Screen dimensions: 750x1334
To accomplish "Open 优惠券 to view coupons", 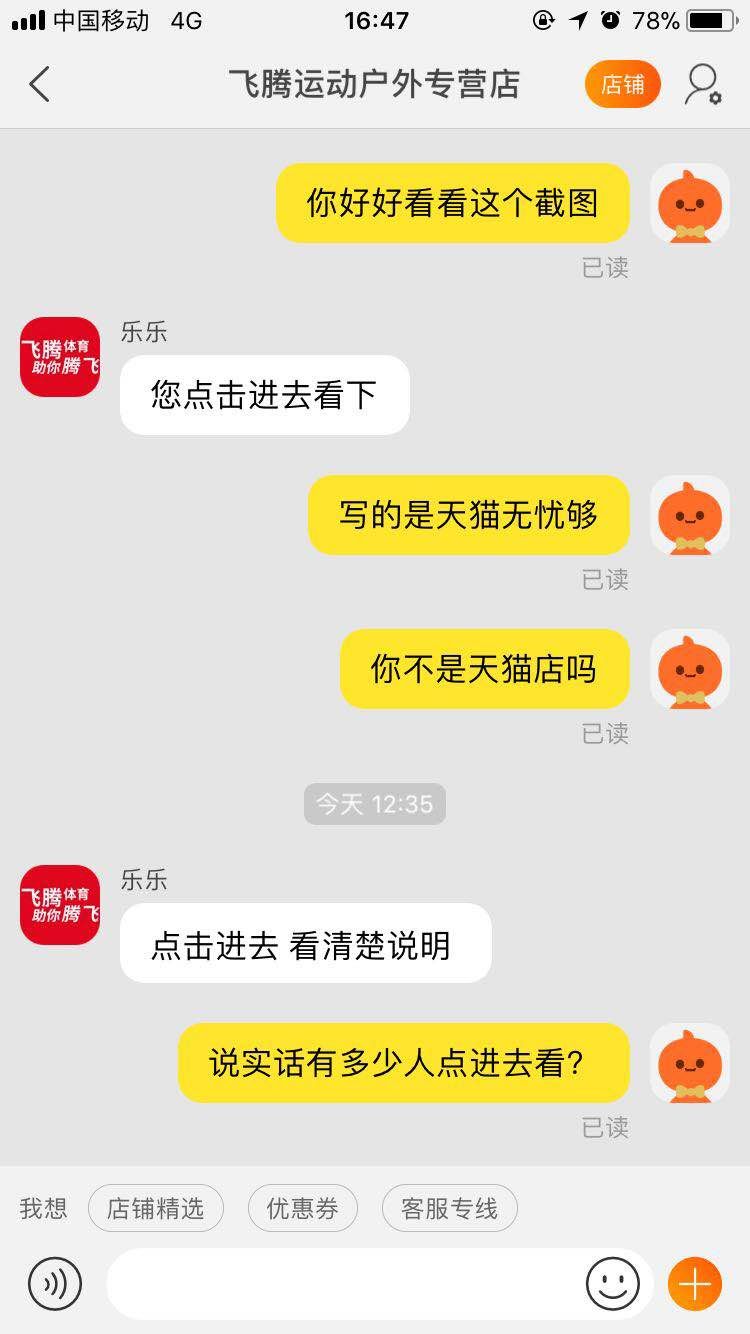I will point(302,1208).
